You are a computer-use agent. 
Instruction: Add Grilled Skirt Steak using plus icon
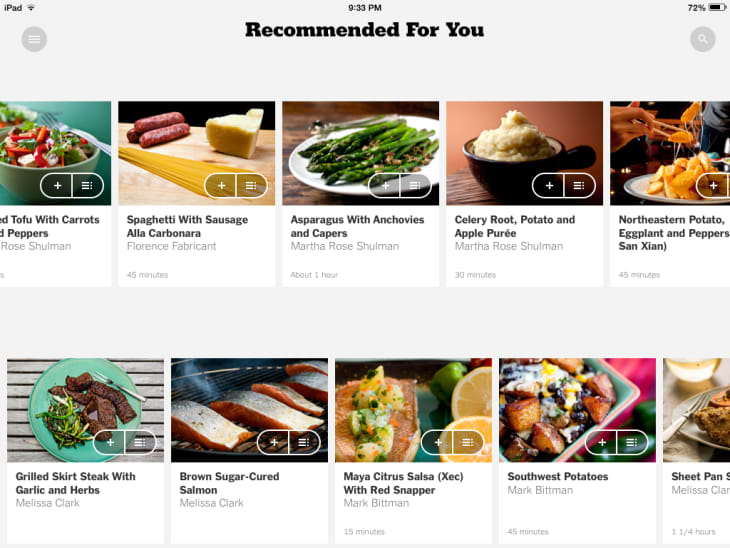click(110, 442)
